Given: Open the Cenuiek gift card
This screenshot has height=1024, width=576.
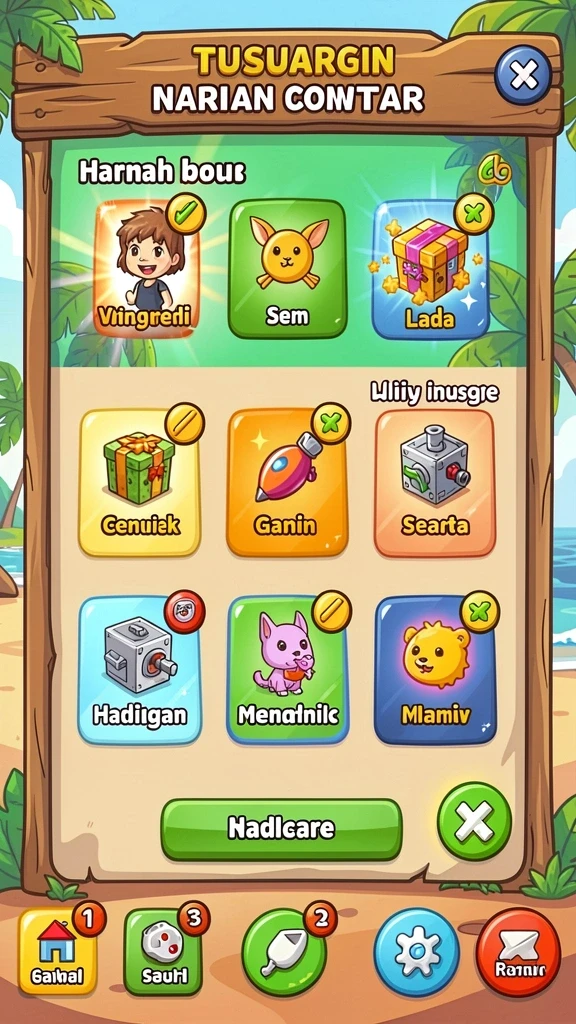Looking at the screenshot, I should (x=139, y=483).
